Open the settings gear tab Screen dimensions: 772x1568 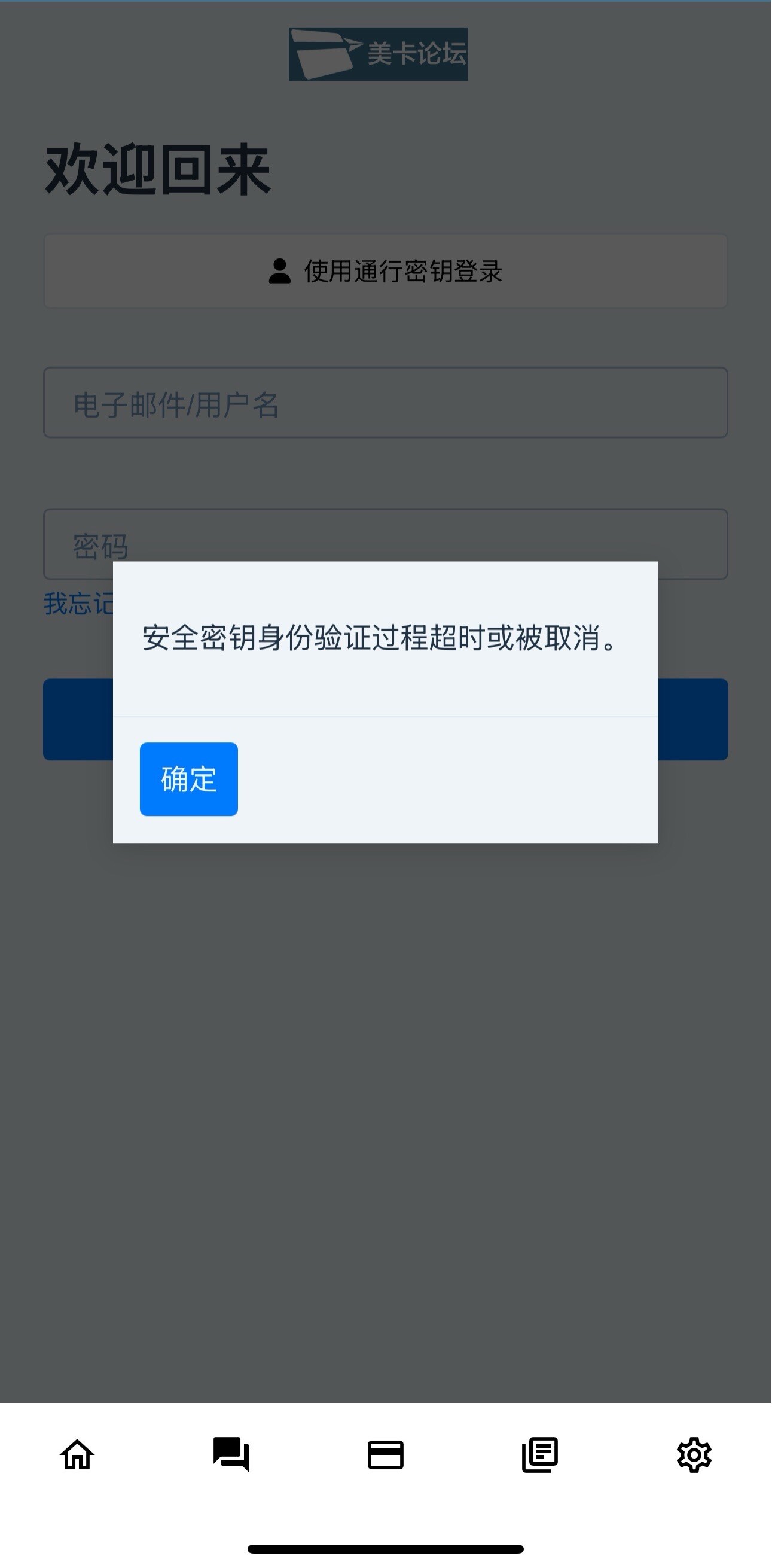tap(694, 1454)
